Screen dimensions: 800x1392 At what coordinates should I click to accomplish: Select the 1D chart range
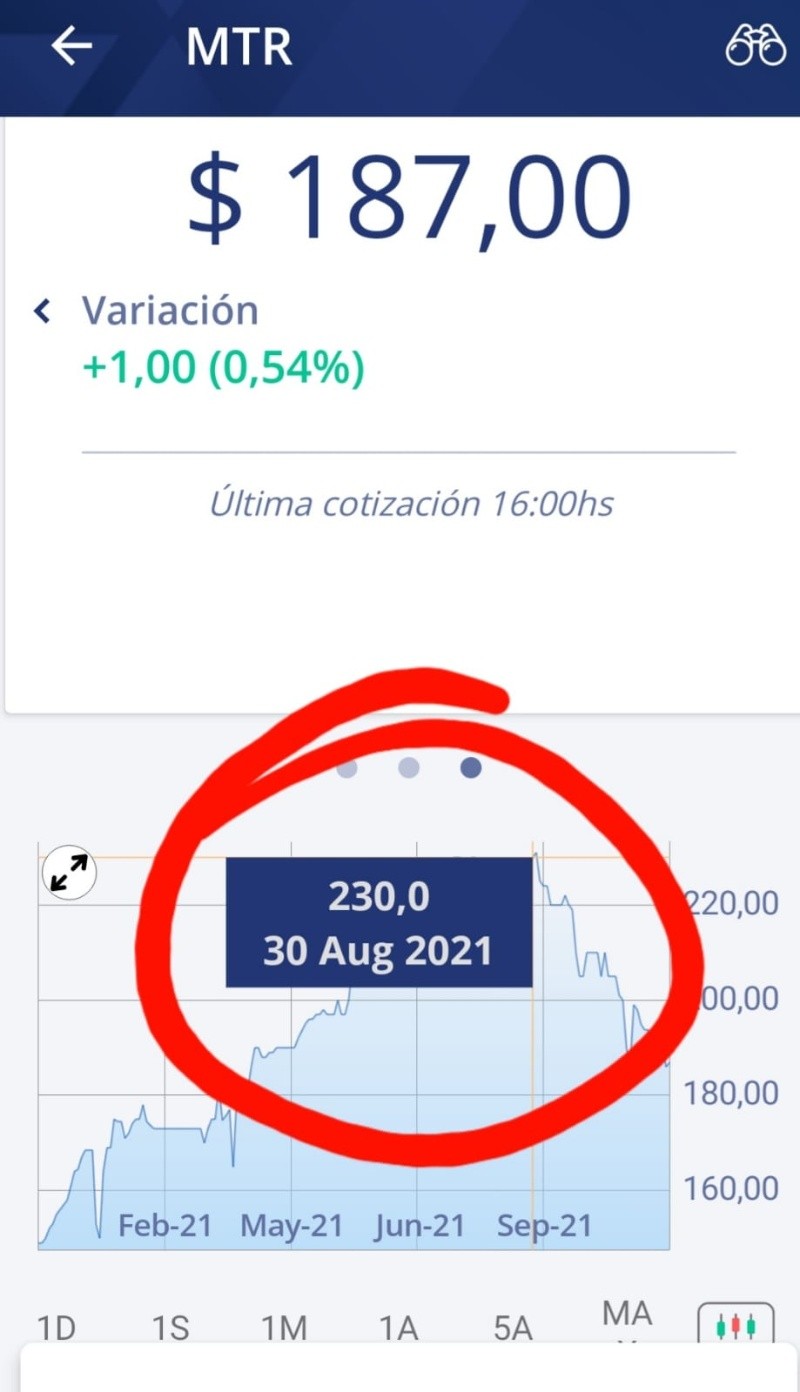tap(56, 1328)
